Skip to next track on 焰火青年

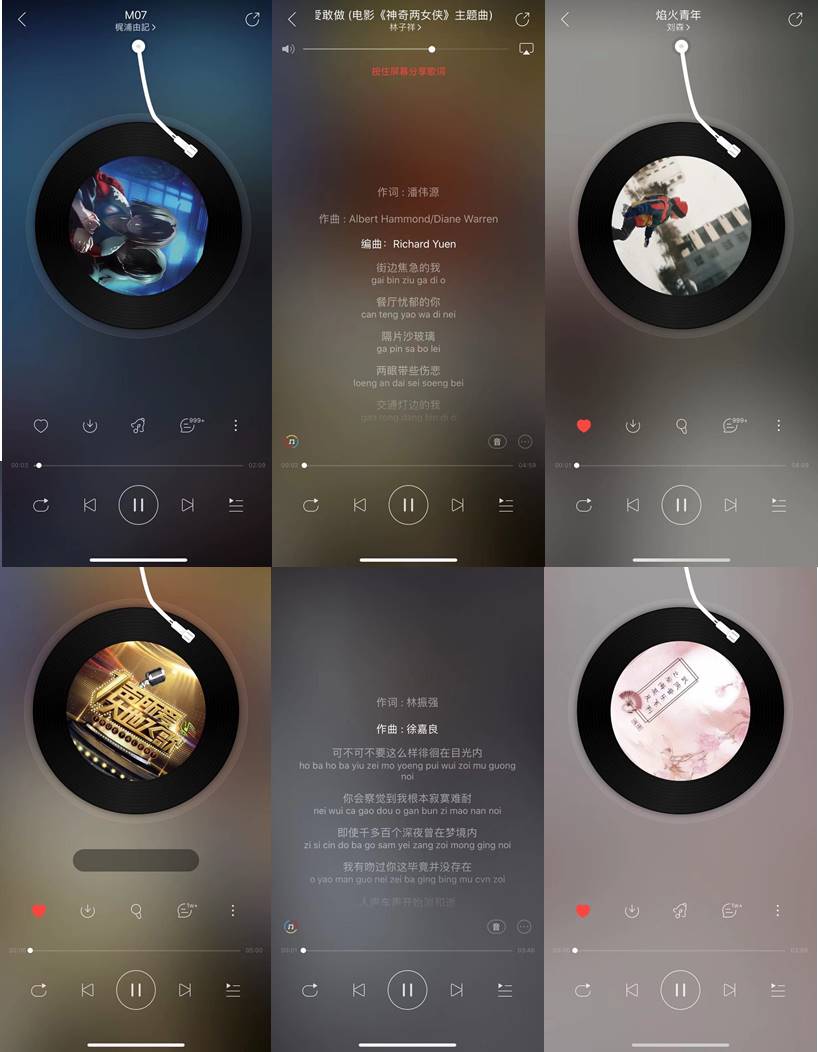coord(729,505)
